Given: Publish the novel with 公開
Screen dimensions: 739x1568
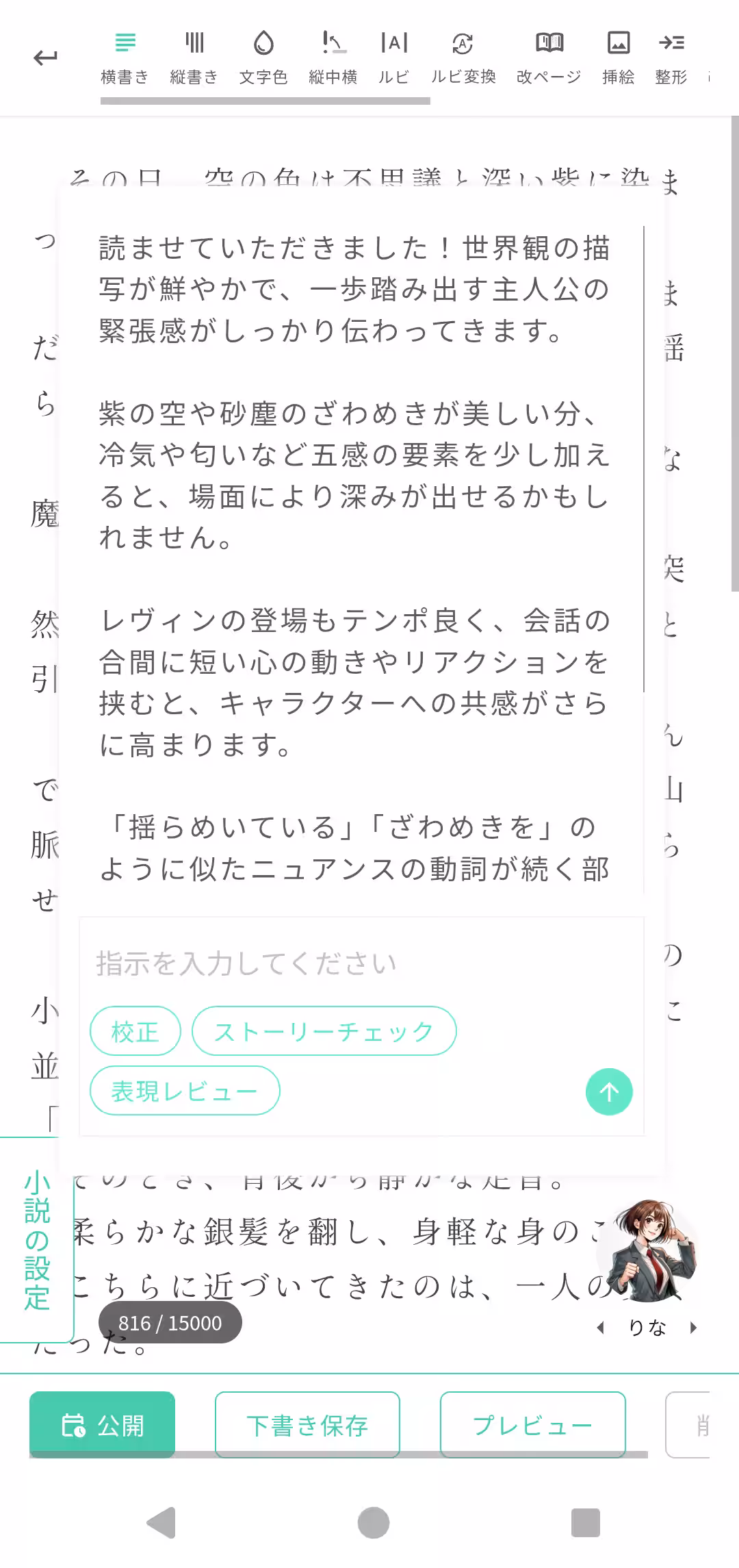Looking at the screenshot, I should [x=103, y=1426].
